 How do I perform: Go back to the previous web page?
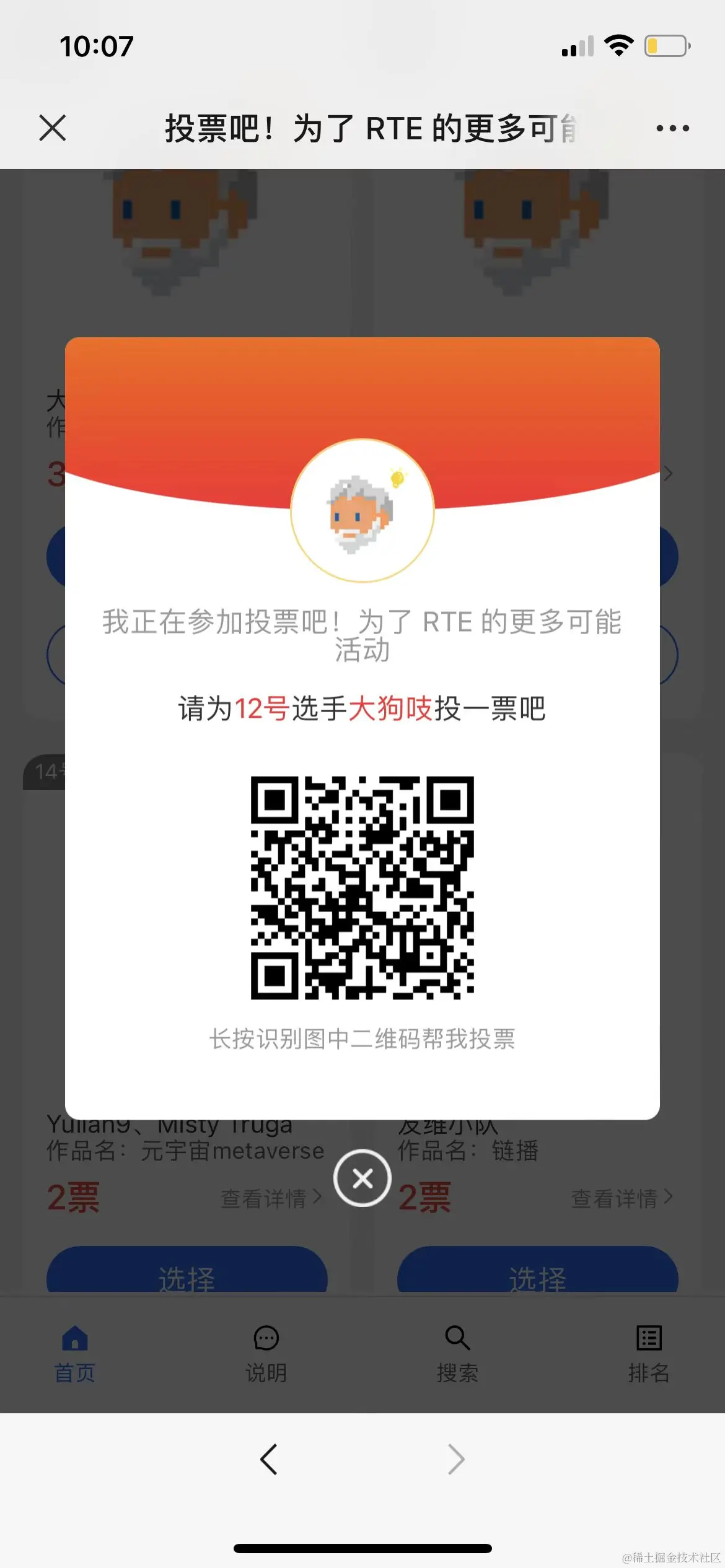269,1460
